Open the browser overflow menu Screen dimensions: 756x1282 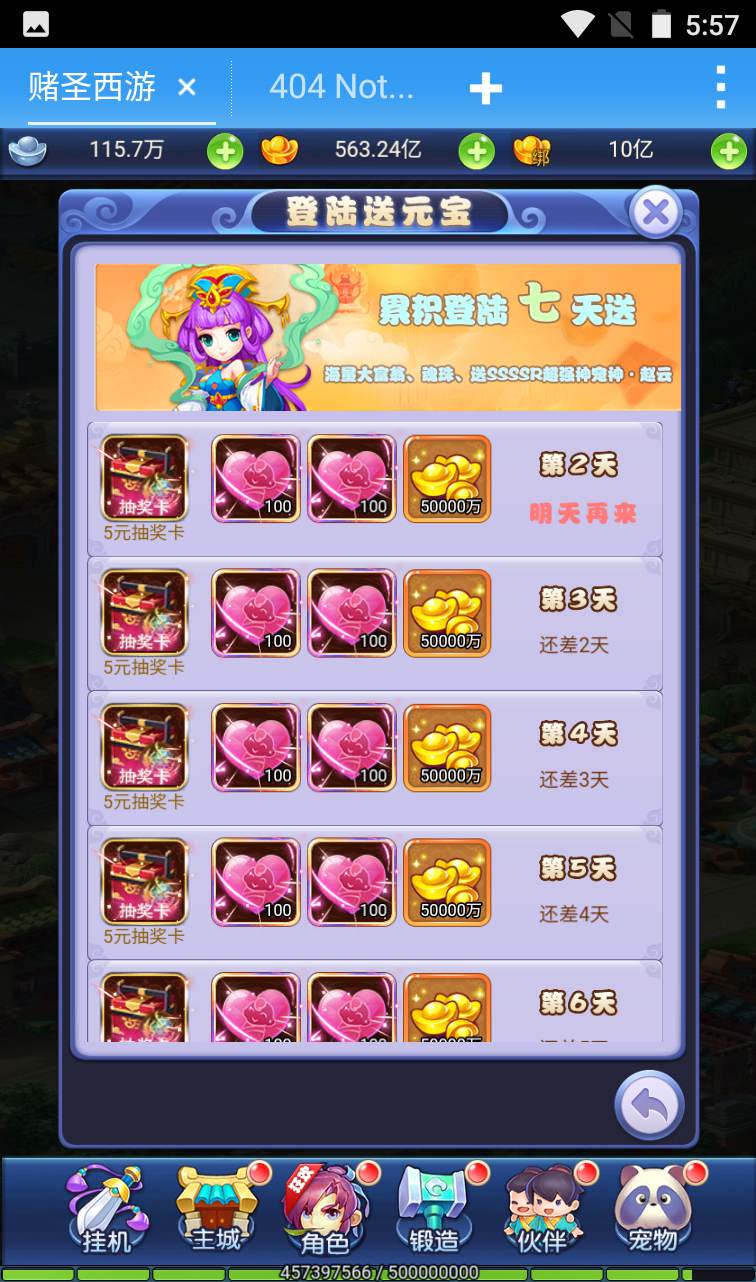coord(720,88)
